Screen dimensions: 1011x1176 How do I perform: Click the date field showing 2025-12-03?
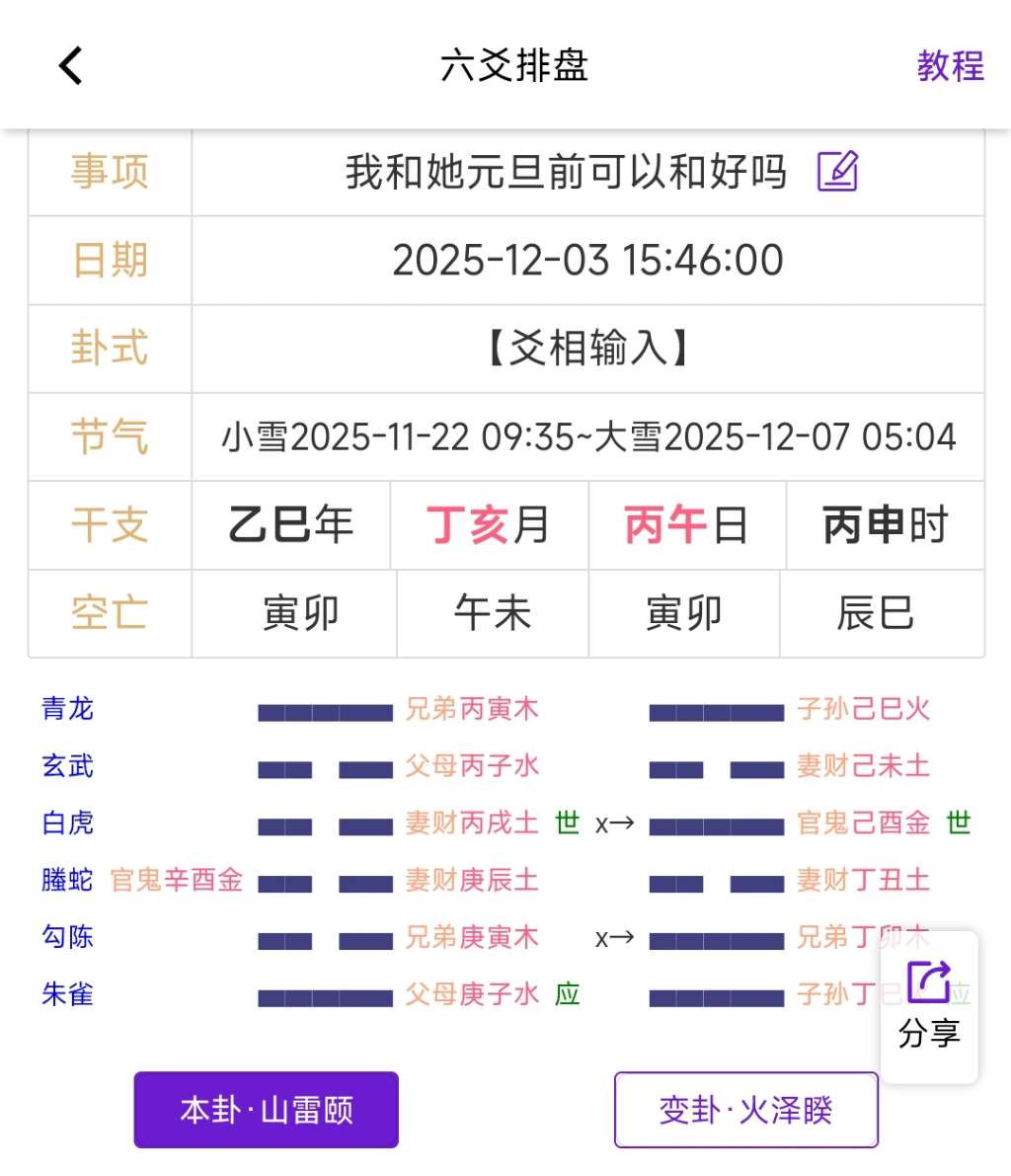[x=589, y=261]
